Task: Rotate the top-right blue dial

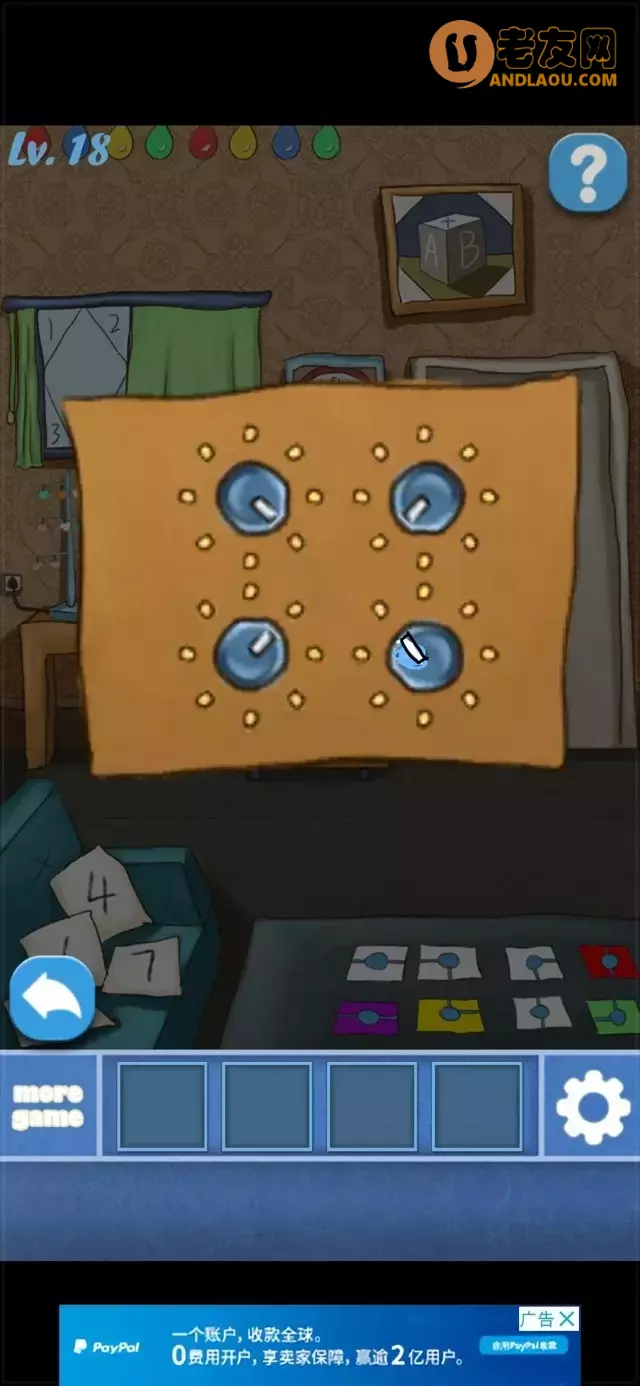Action: 426,497
